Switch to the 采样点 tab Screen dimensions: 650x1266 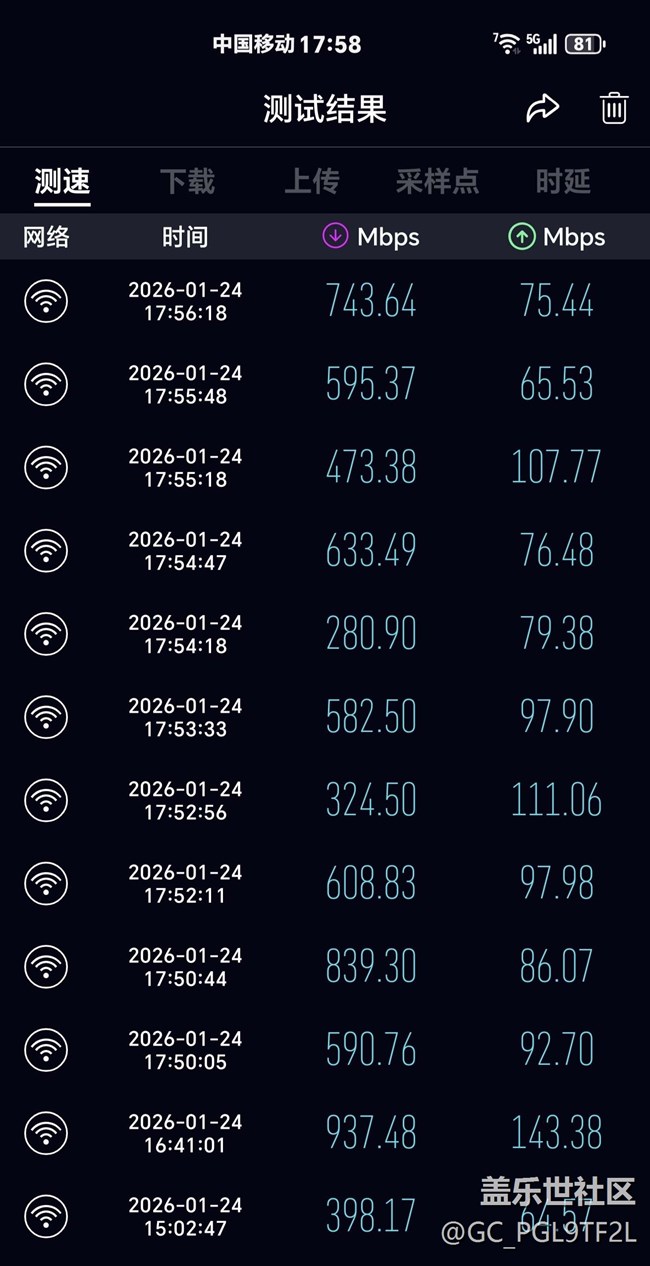pos(437,181)
